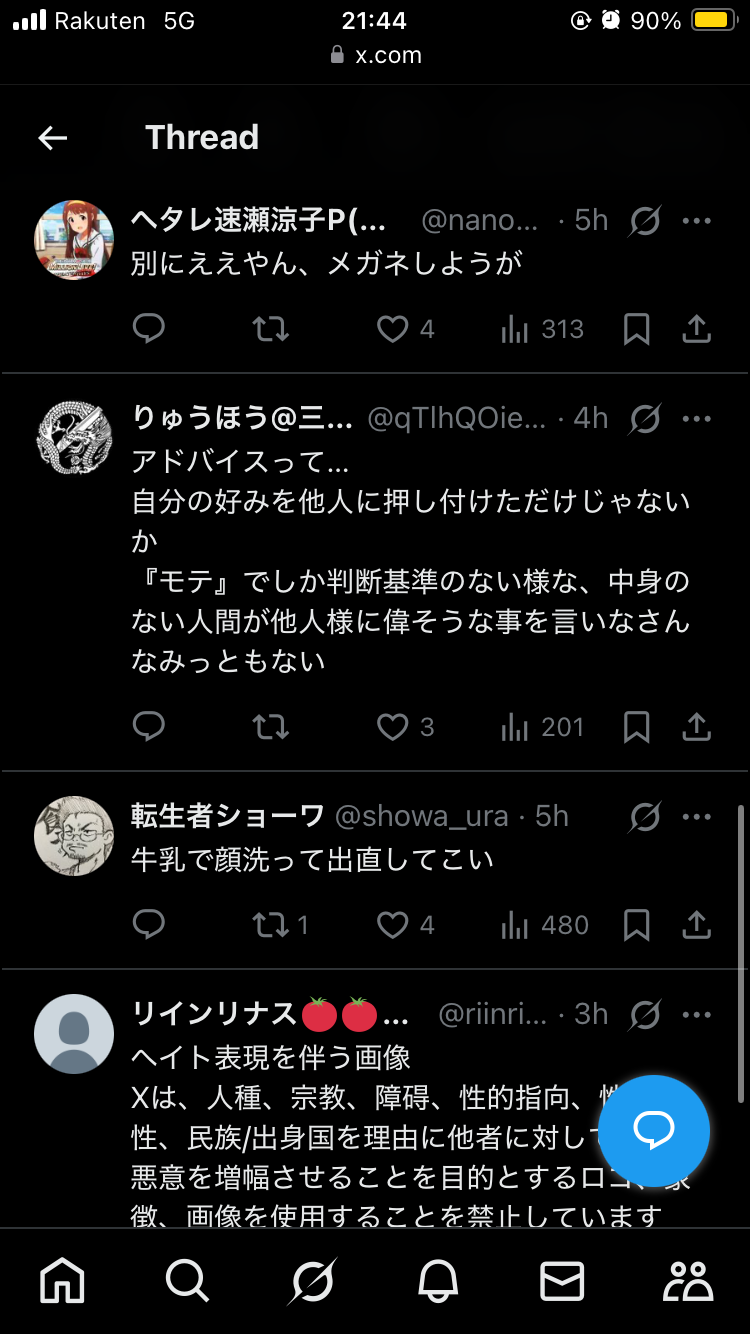Reply to ヘタレ速瀬涼子P's post
This screenshot has width=750, height=1334.
(149, 329)
